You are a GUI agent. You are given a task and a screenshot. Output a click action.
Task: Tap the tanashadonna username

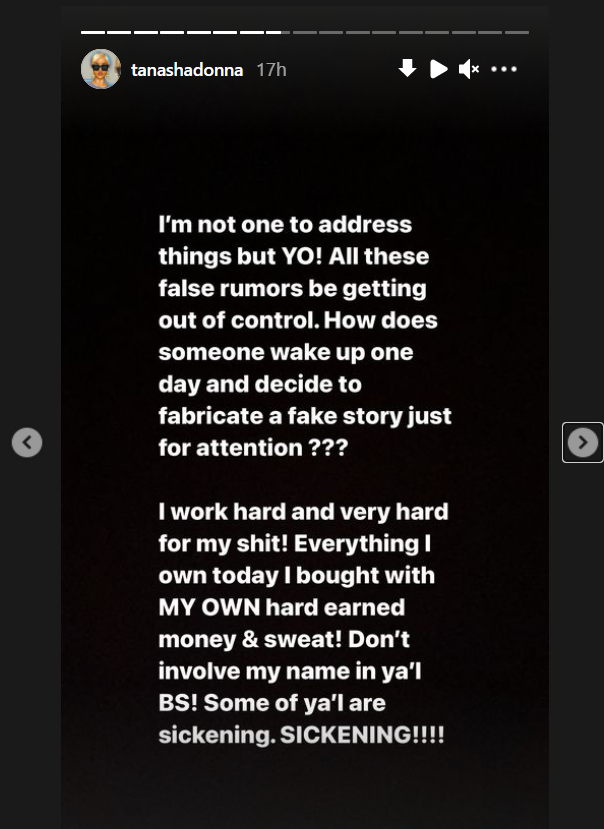click(187, 70)
